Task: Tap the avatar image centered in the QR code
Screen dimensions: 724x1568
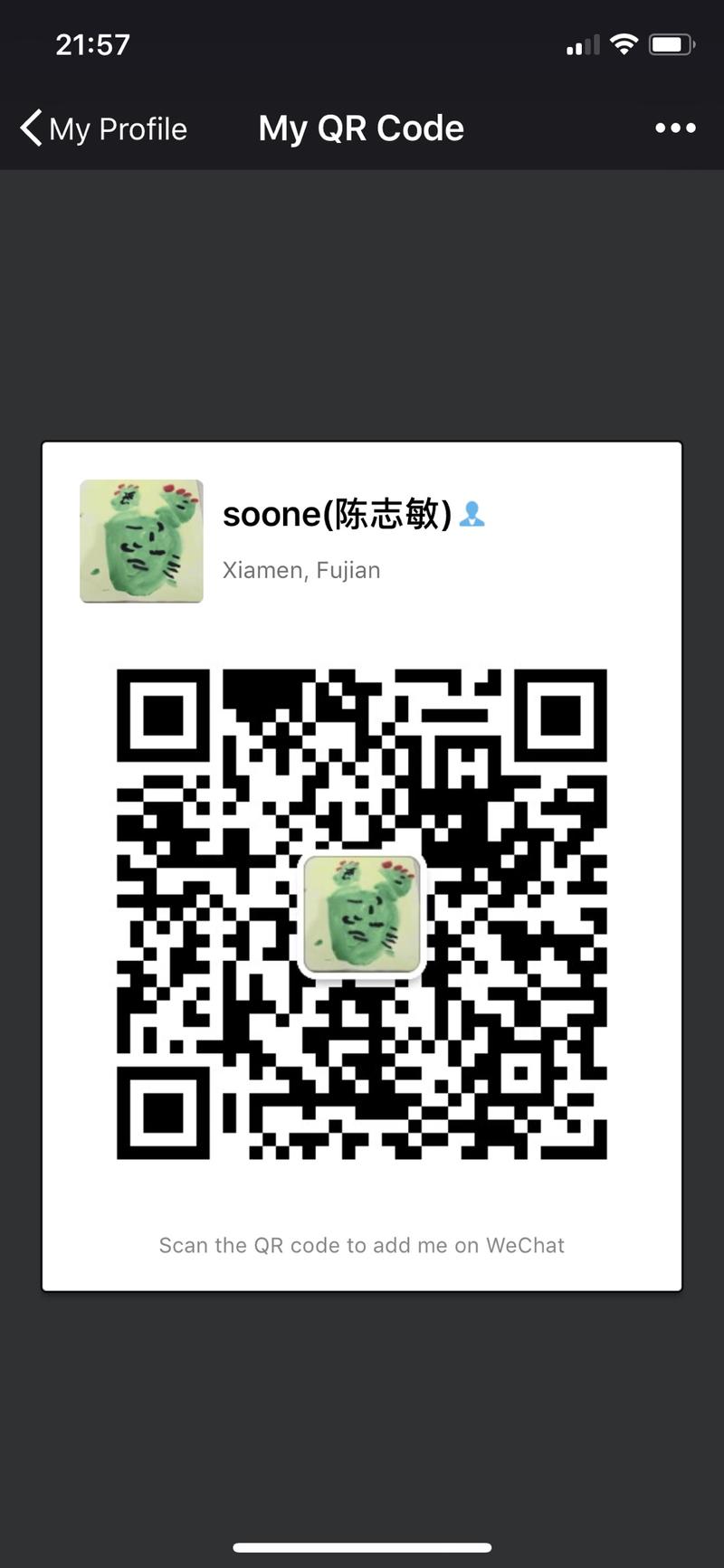Action: 361,916
